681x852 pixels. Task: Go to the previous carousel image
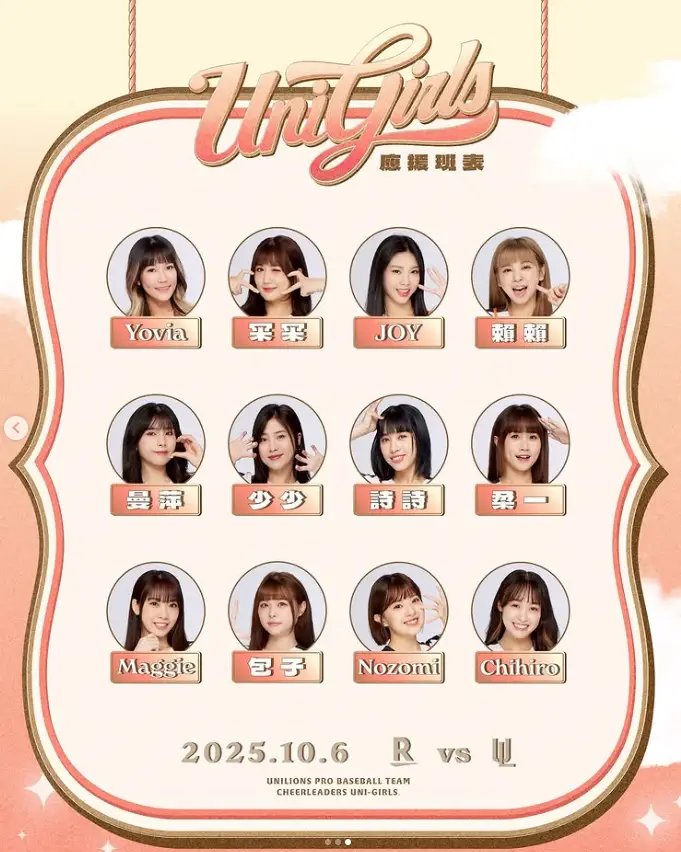point(14,428)
